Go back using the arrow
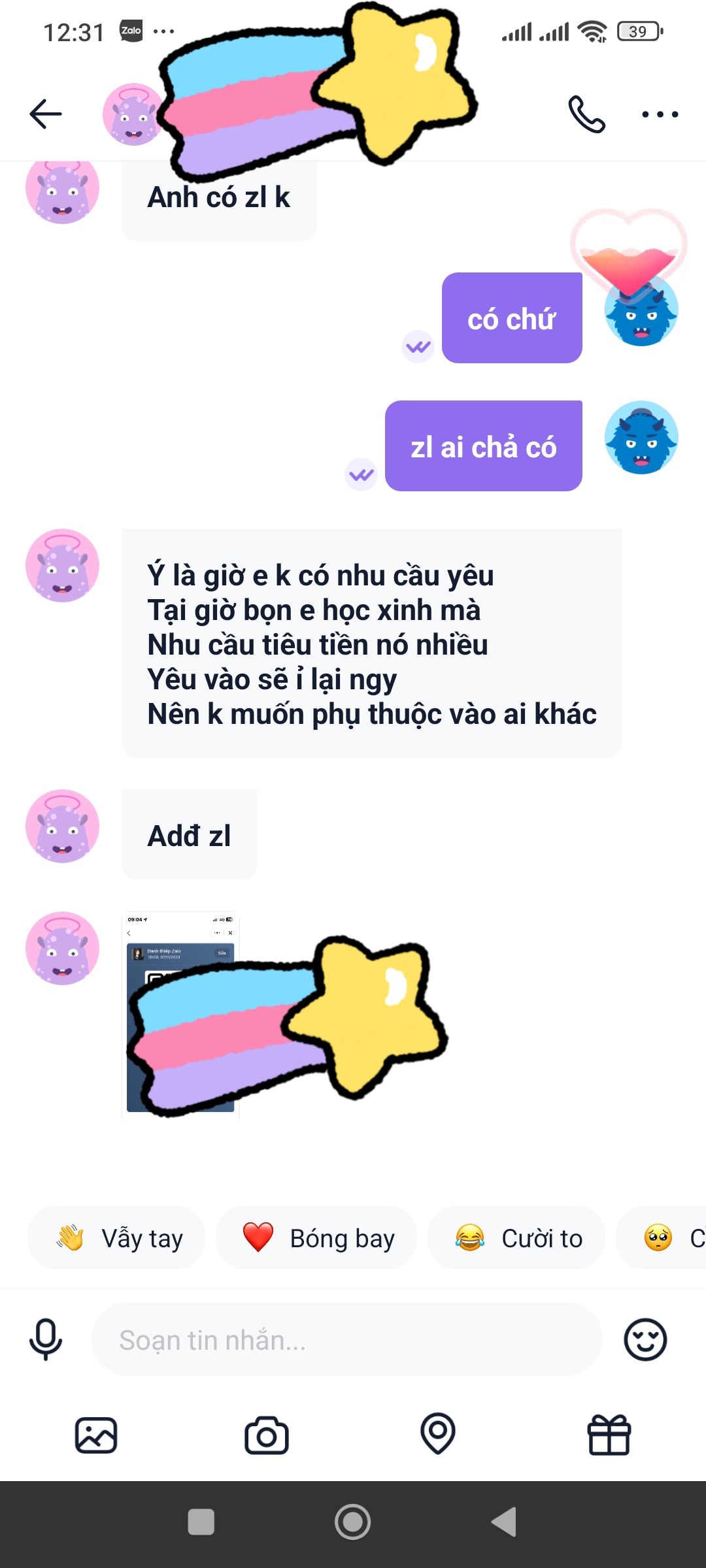 pos(46,114)
